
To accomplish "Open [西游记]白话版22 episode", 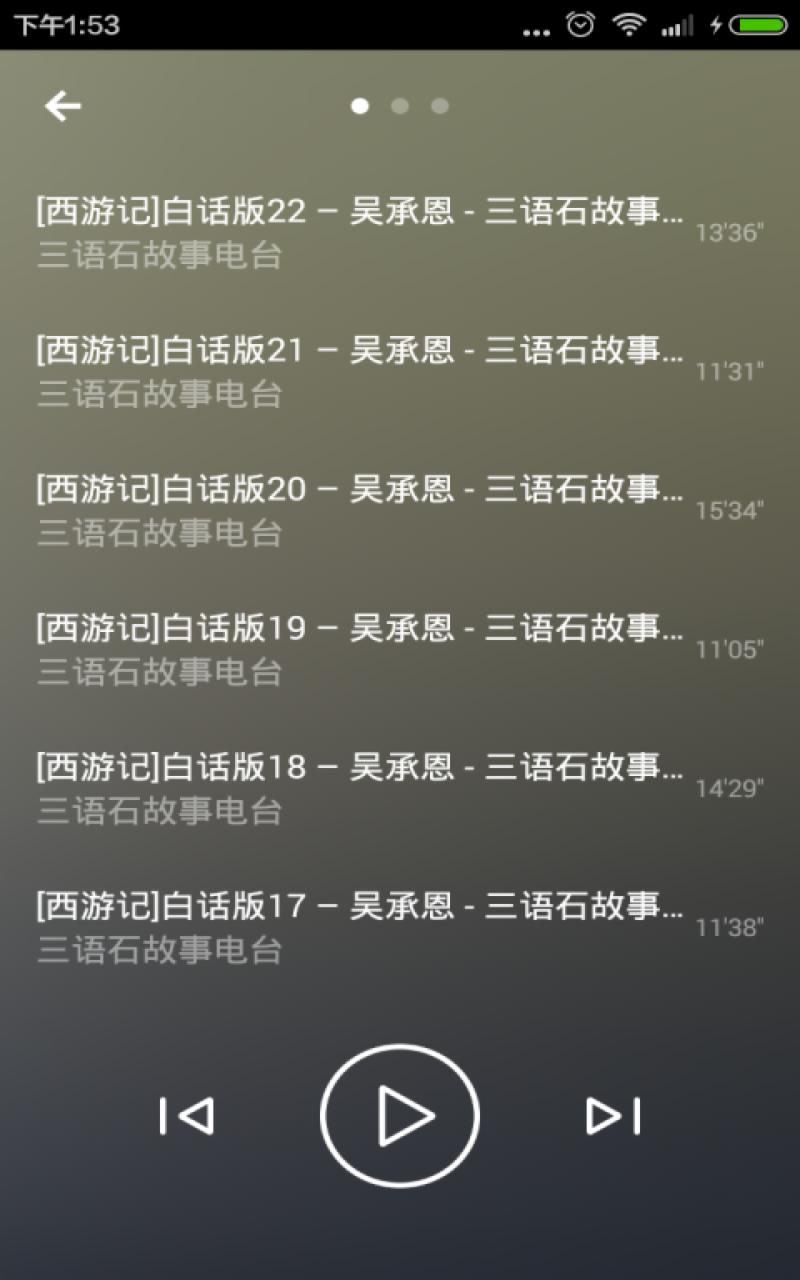I will [x=360, y=232].
